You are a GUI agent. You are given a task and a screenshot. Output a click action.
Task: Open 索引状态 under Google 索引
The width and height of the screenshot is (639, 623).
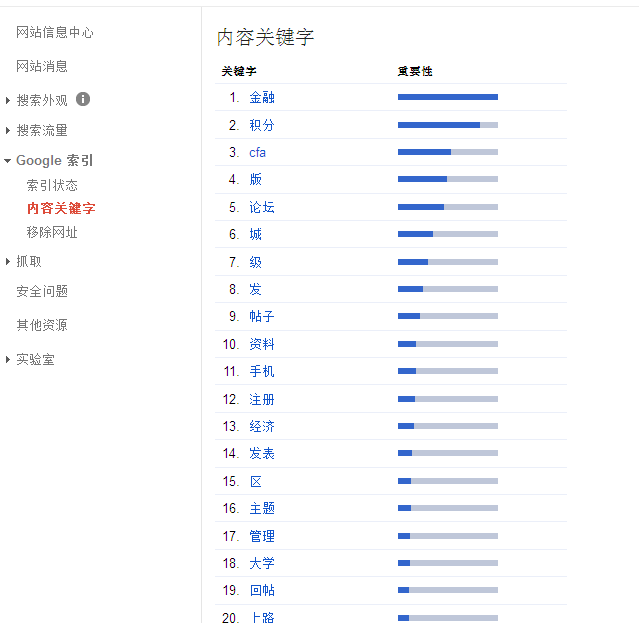(x=52, y=185)
